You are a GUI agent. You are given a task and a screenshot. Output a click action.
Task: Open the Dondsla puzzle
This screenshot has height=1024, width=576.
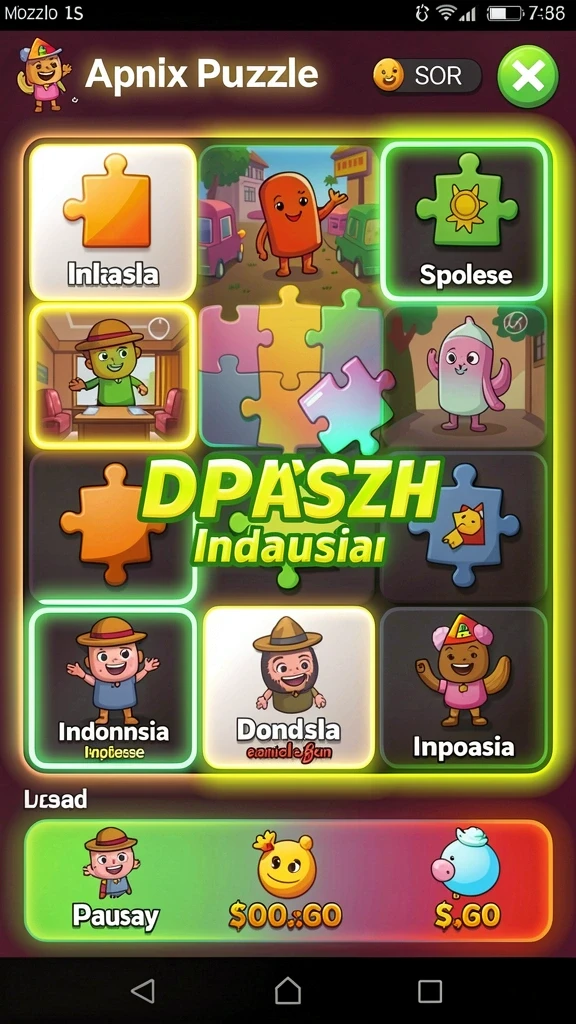[x=289, y=688]
